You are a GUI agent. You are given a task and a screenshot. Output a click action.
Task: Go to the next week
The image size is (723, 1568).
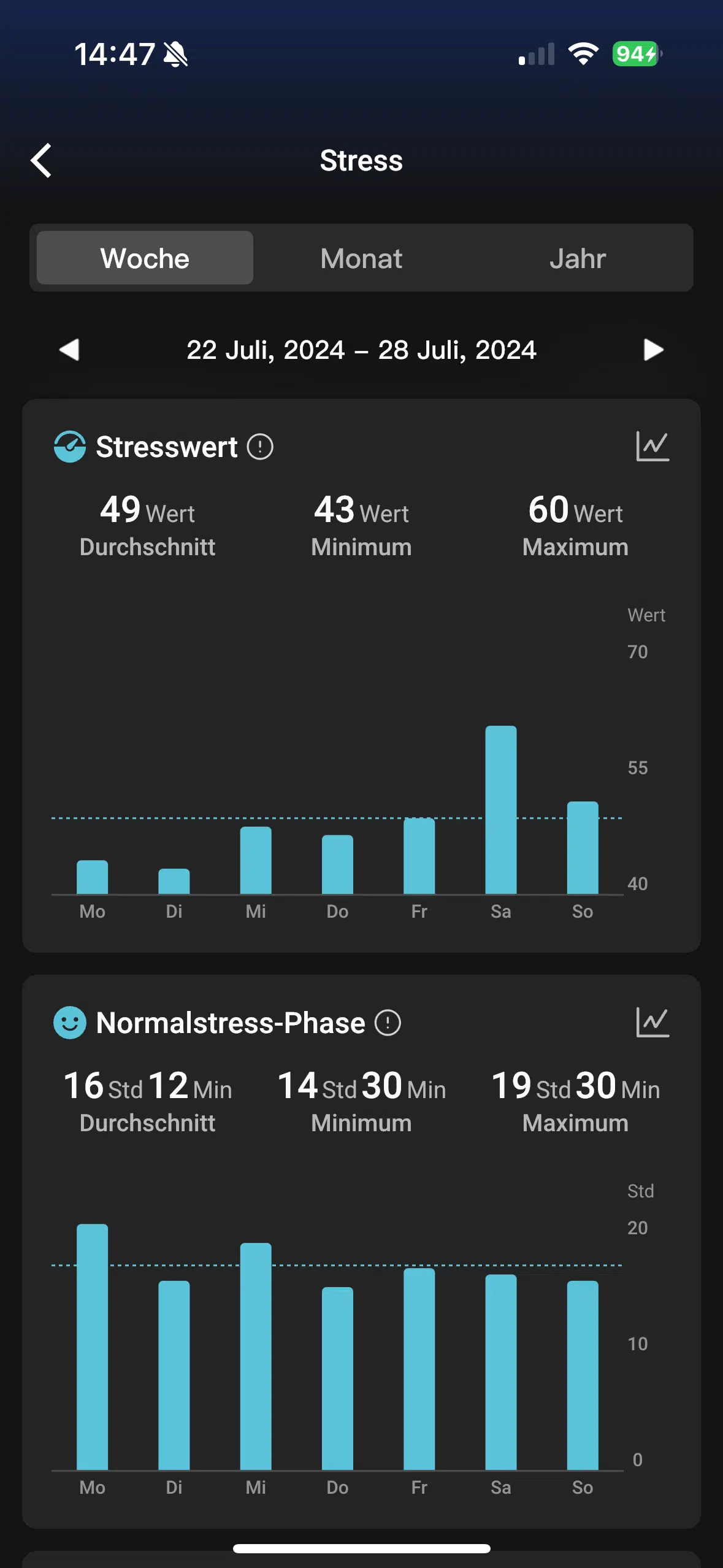tap(654, 350)
